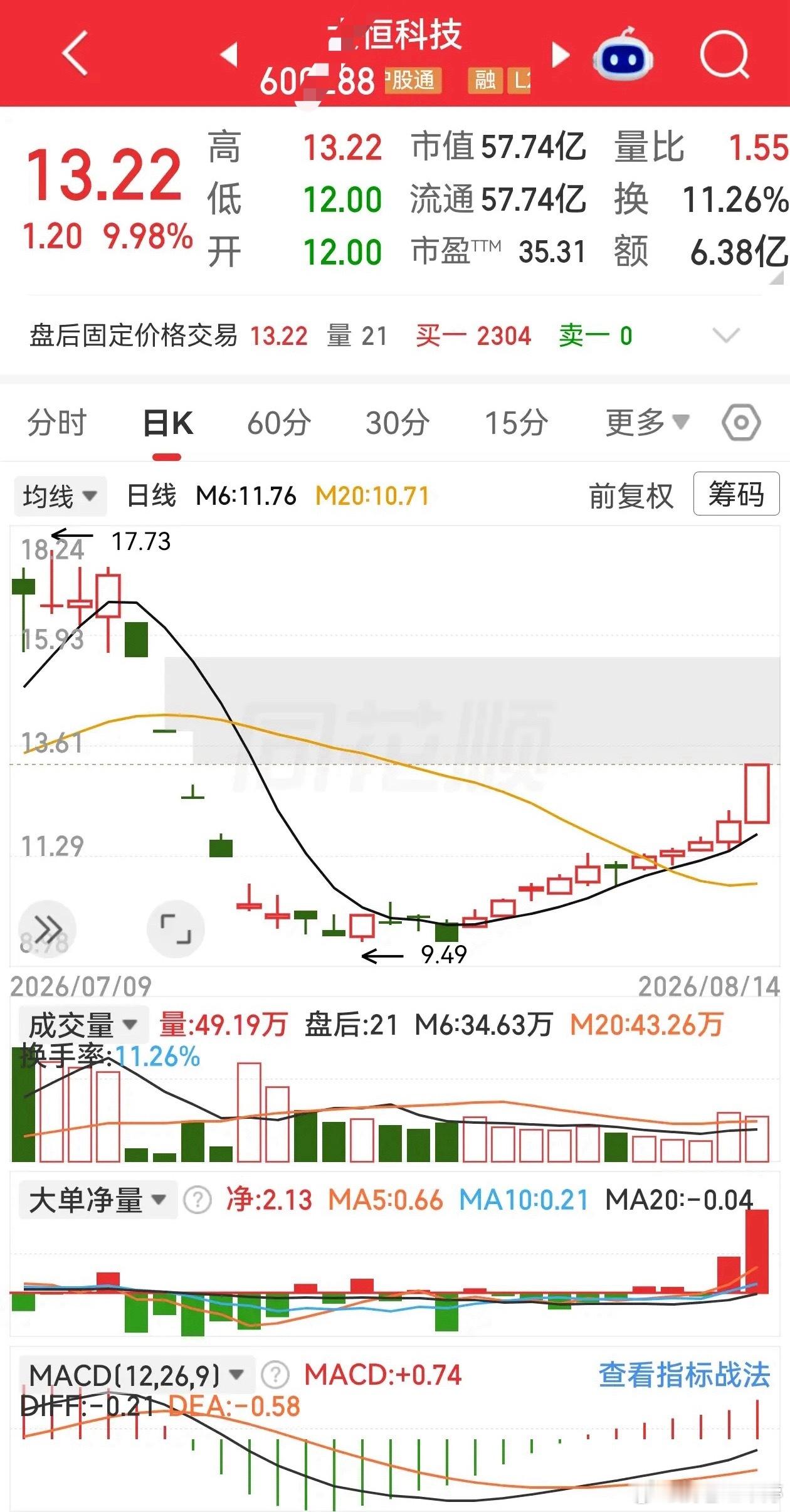Open chart settings hexagon icon
Image resolution: width=790 pixels, height=1512 pixels.
click(741, 423)
